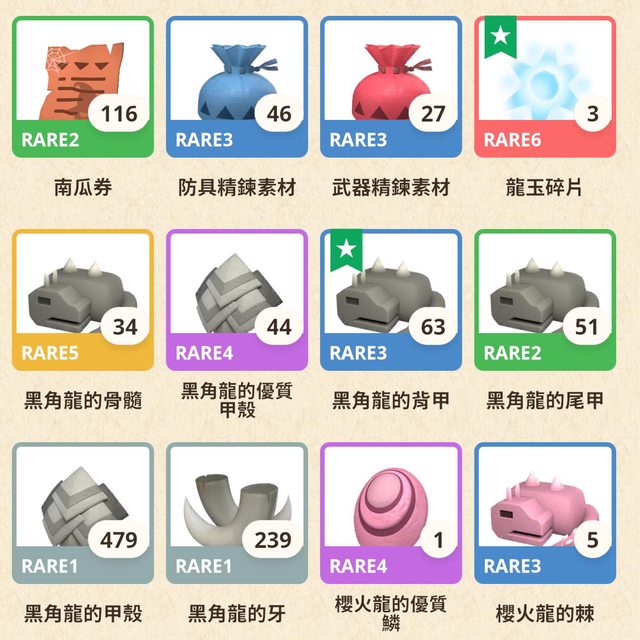Image resolution: width=640 pixels, height=640 pixels.
Task: Tap the 武器精鍊素材 red bag item
Action: (391, 87)
